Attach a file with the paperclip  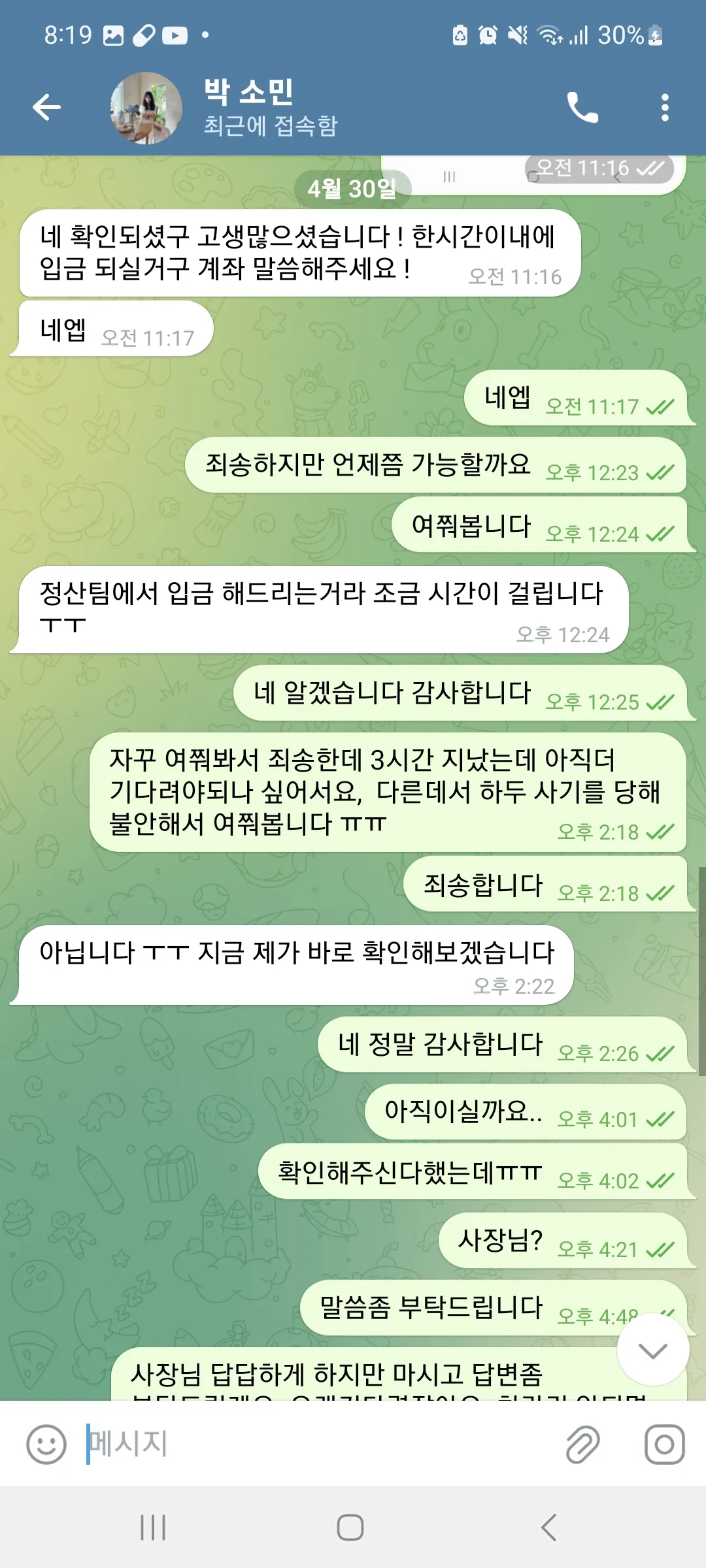[x=582, y=1445]
